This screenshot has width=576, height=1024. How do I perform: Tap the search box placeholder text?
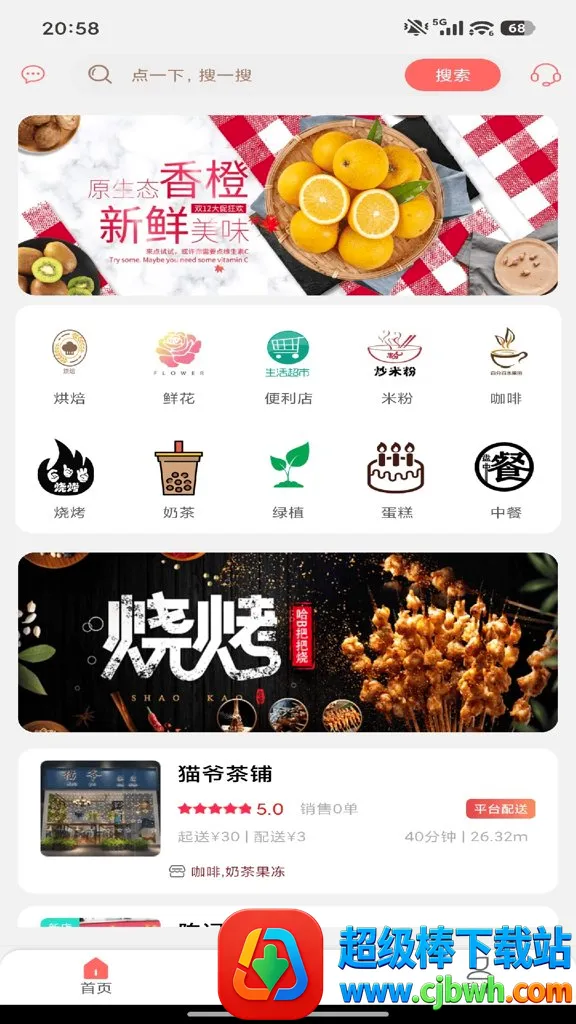[x=192, y=75]
